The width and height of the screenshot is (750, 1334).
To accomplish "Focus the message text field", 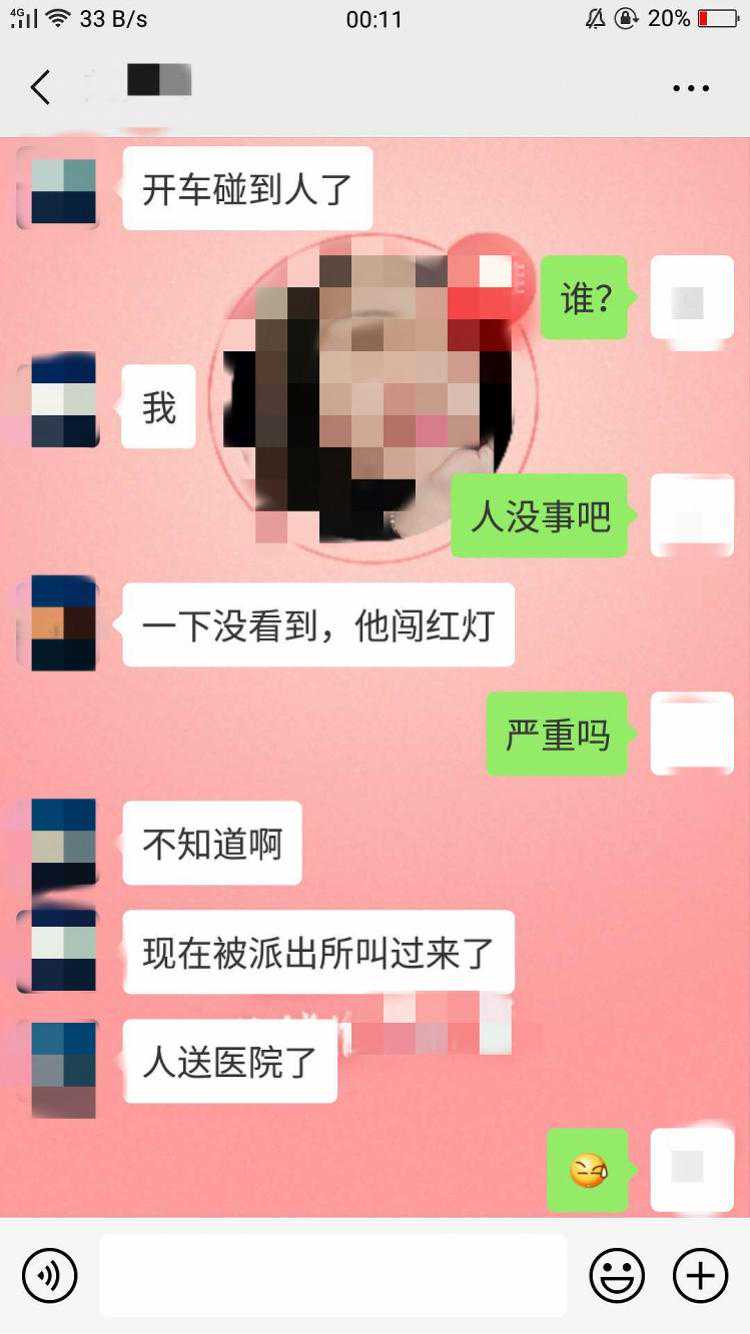I will click(332, 1275).
